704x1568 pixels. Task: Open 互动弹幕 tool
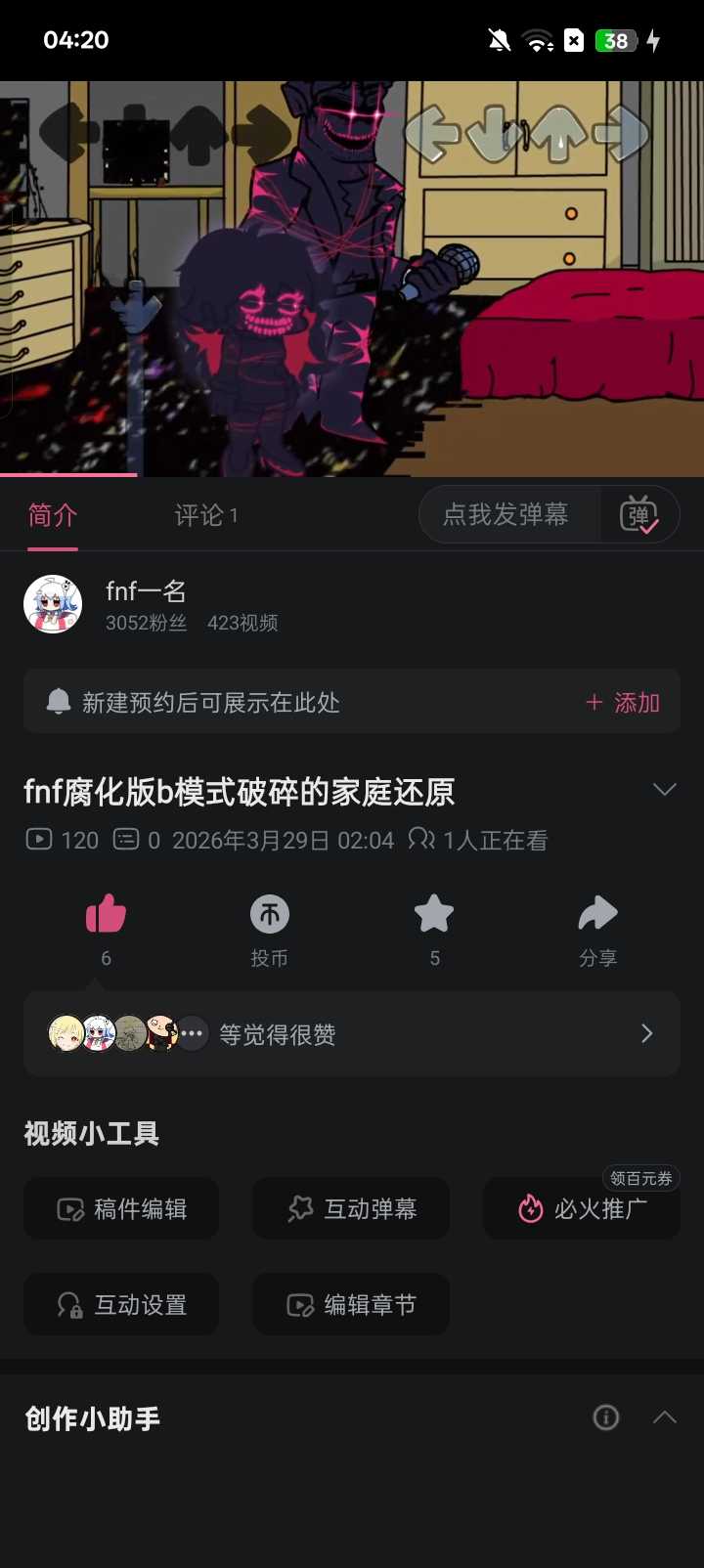point(352,1209)
